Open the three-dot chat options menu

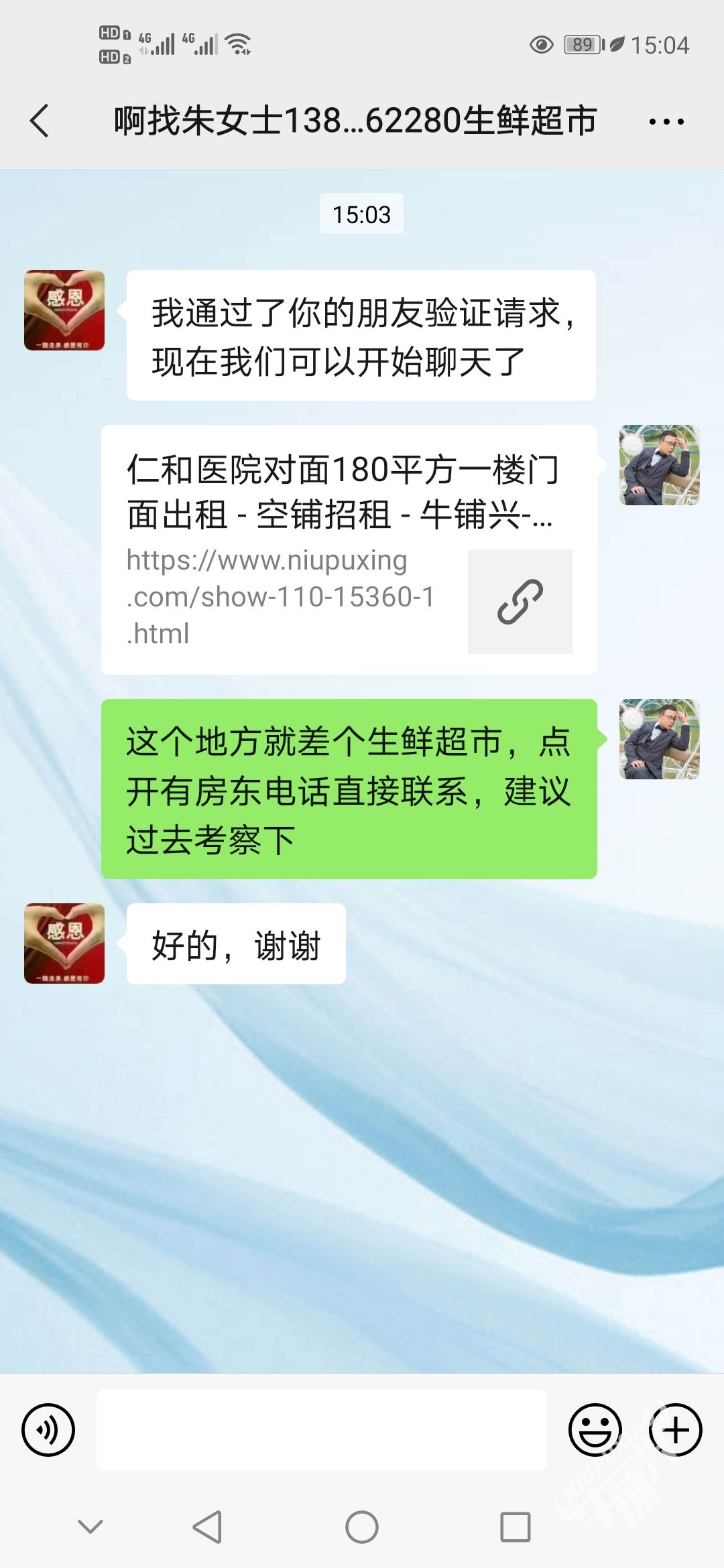click(666, 122)
